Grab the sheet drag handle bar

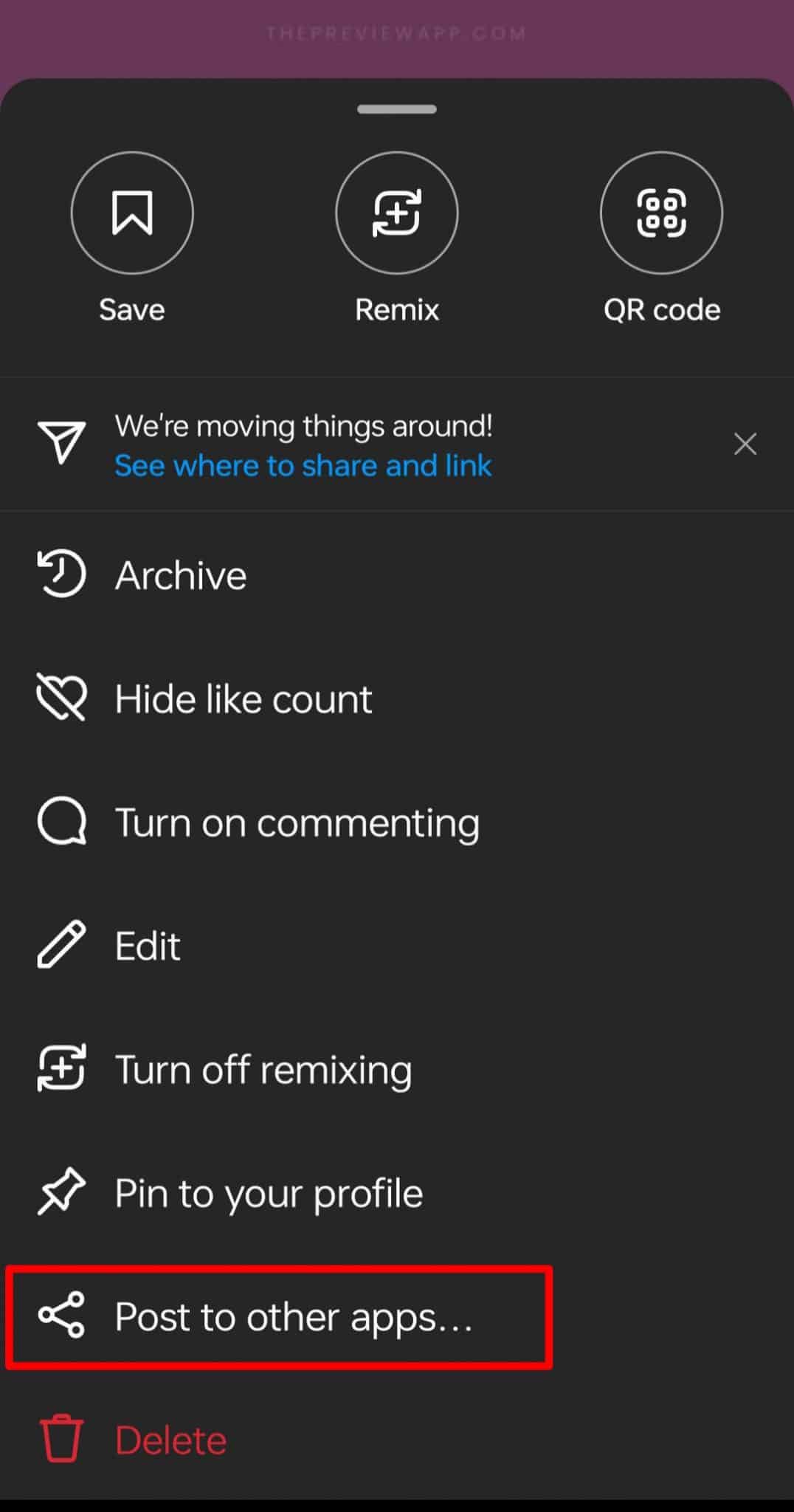pos(396,109)
